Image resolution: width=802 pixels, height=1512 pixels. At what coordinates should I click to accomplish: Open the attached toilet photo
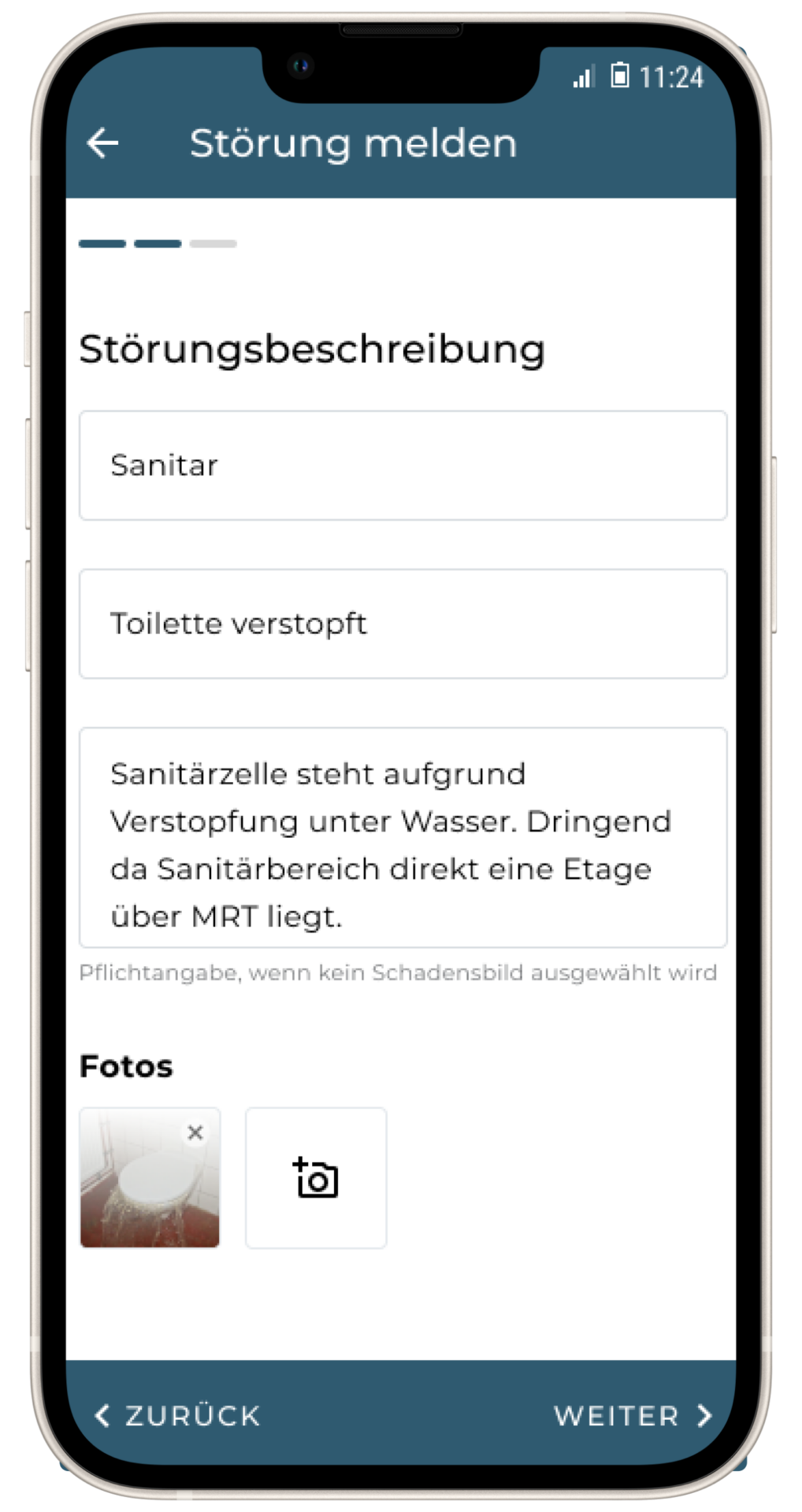(142, 1189)
